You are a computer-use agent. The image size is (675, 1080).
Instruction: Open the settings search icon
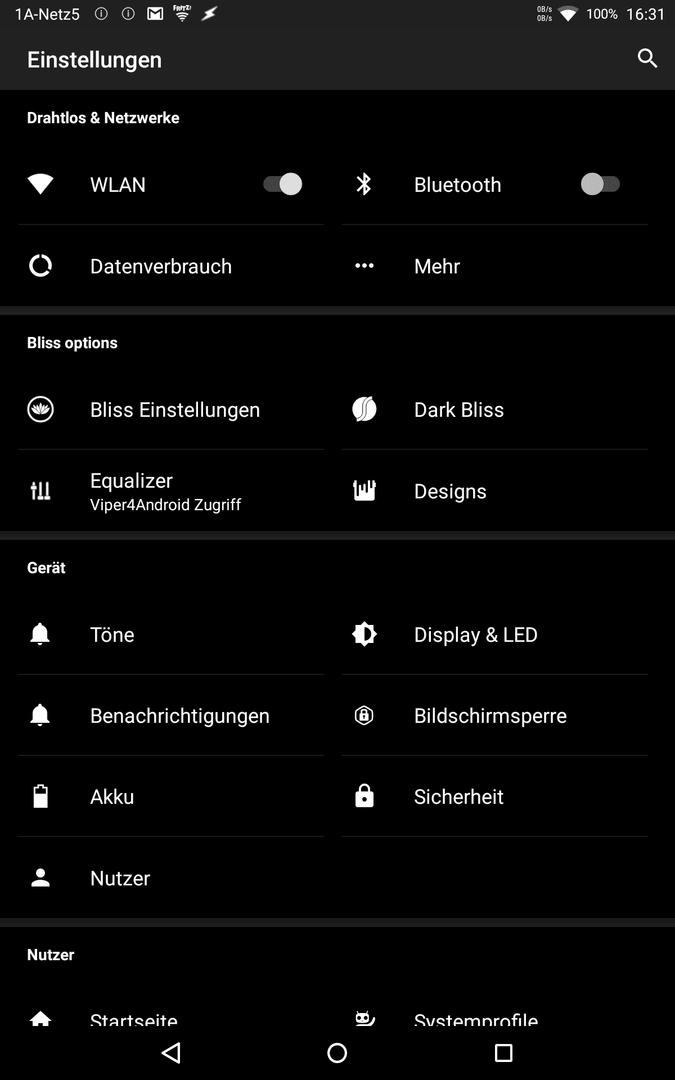click(x=647, y=59)
